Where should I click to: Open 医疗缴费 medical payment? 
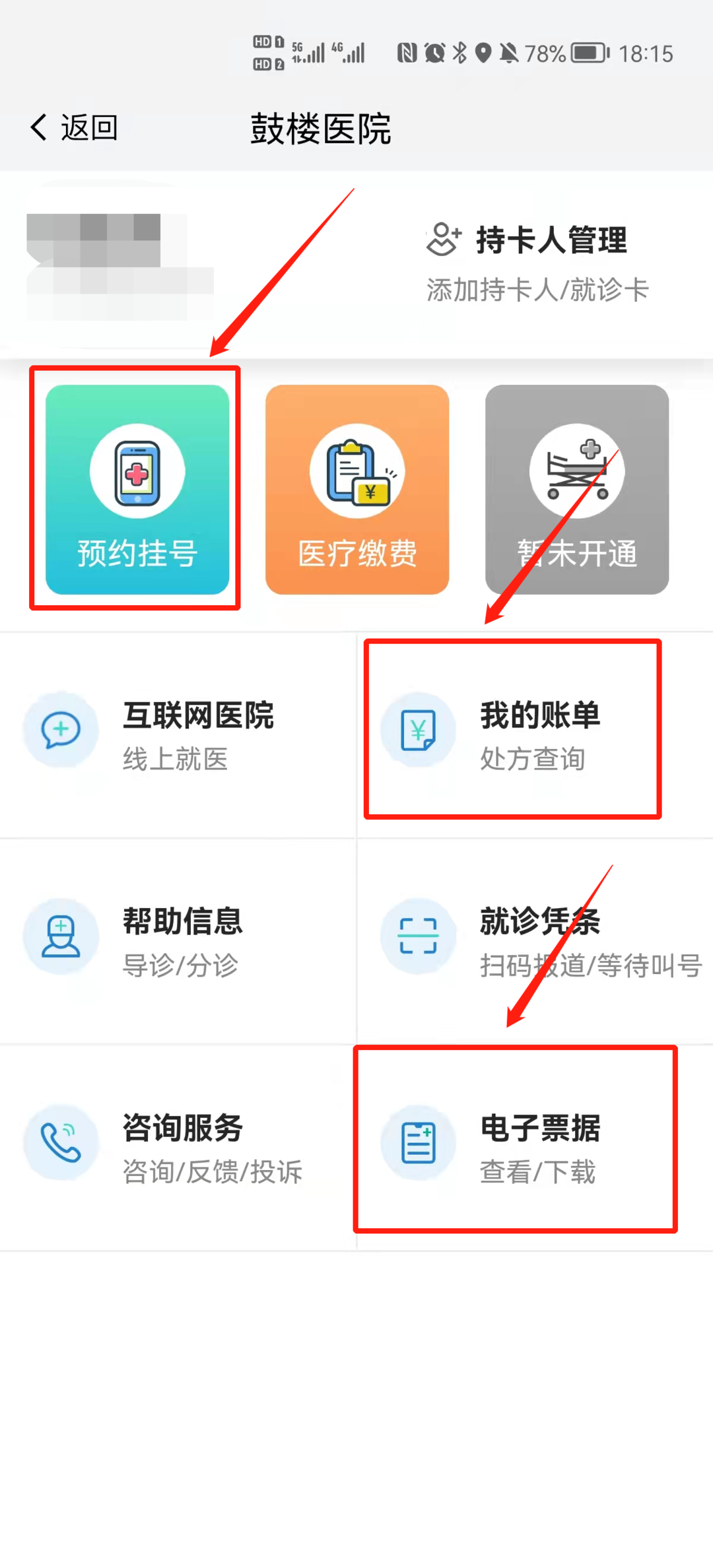[x=357, y=490]
